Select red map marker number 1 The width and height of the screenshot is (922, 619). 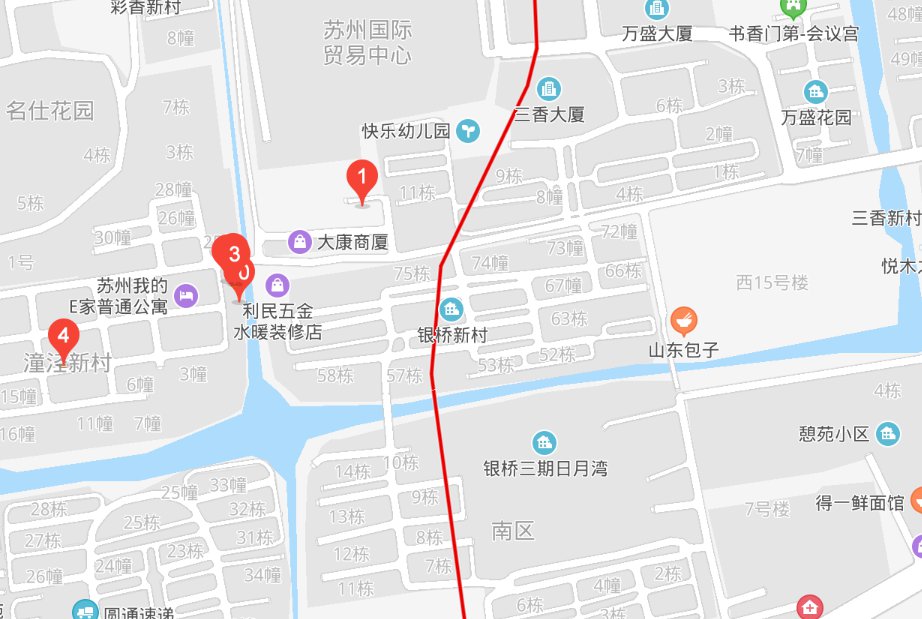click(362, 180)
